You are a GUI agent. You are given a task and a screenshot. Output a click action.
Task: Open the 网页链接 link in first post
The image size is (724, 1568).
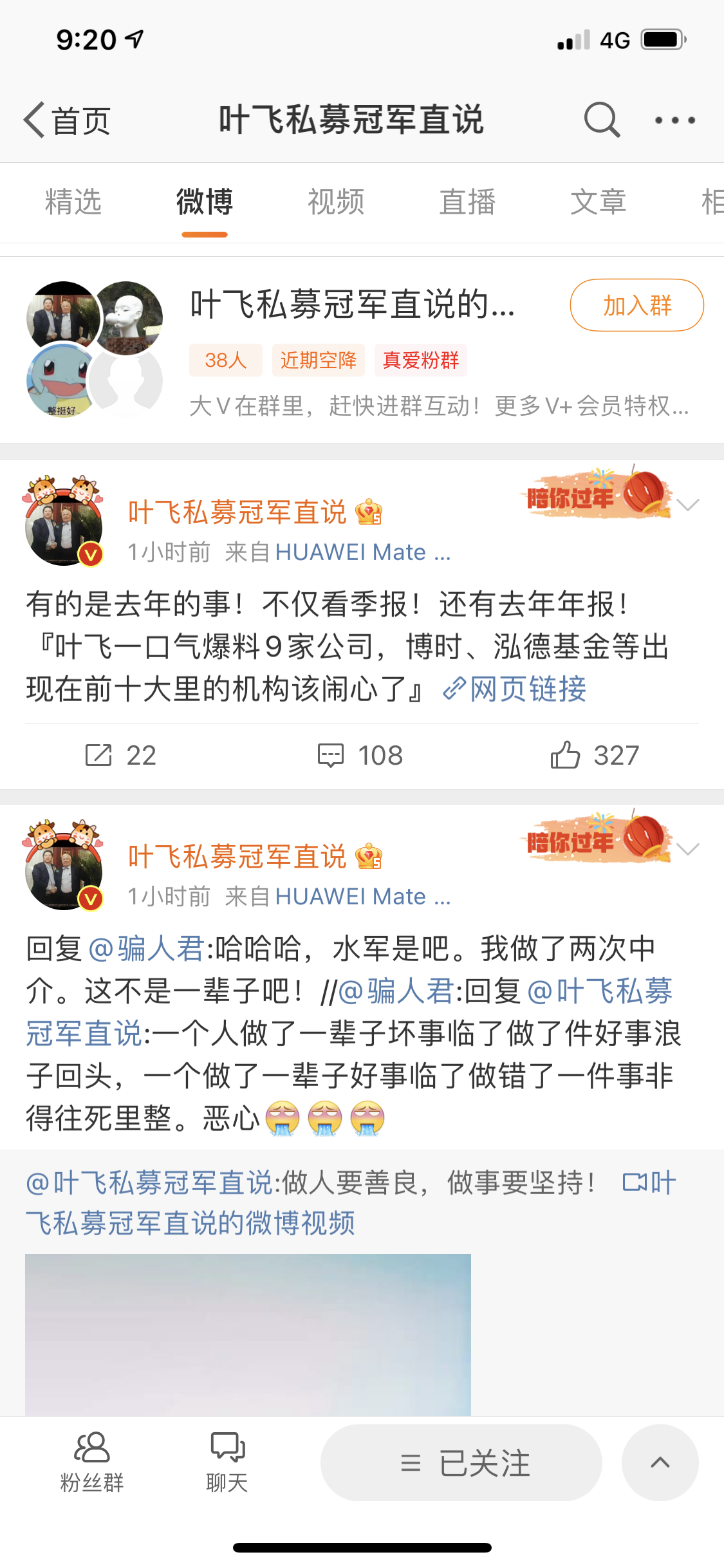click(x=516, y=689)
